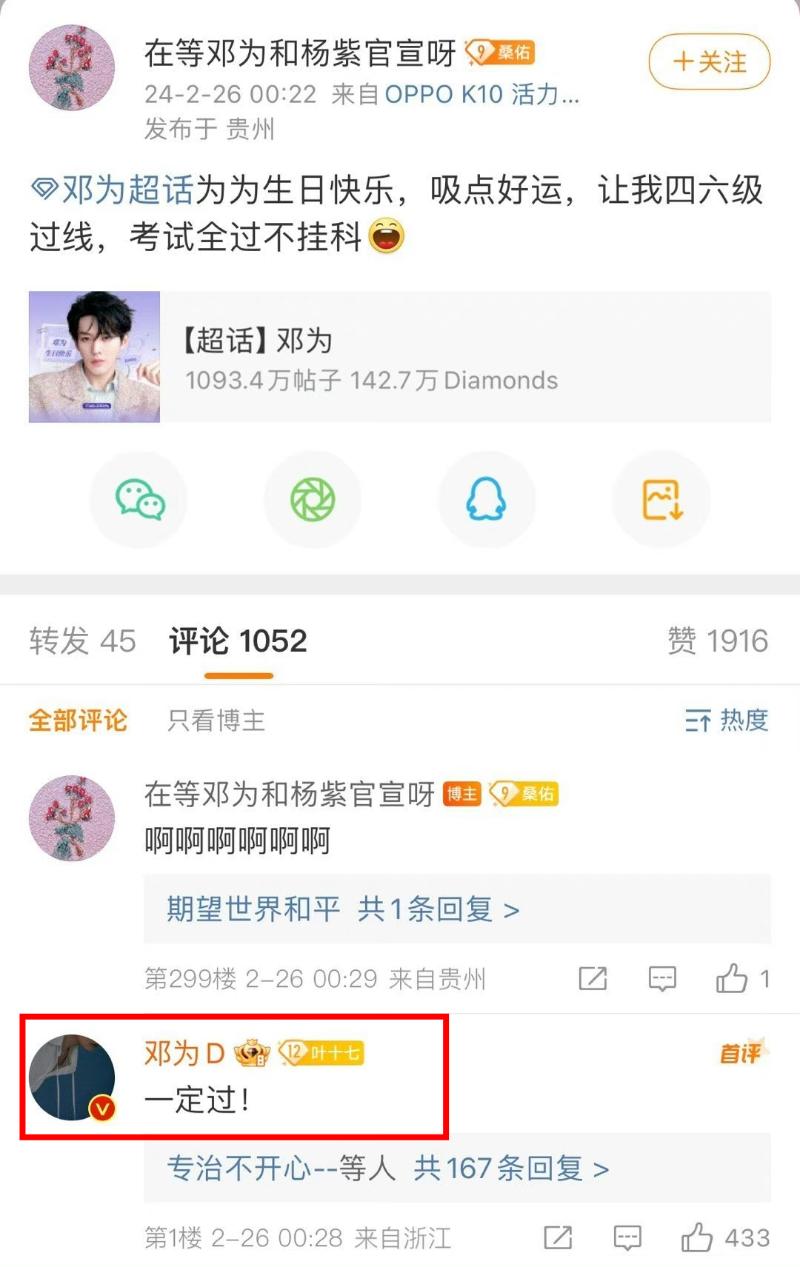800x1267 pixels.
Task: Open the post author's avatar at top
Action: click(x=72, y=67)
